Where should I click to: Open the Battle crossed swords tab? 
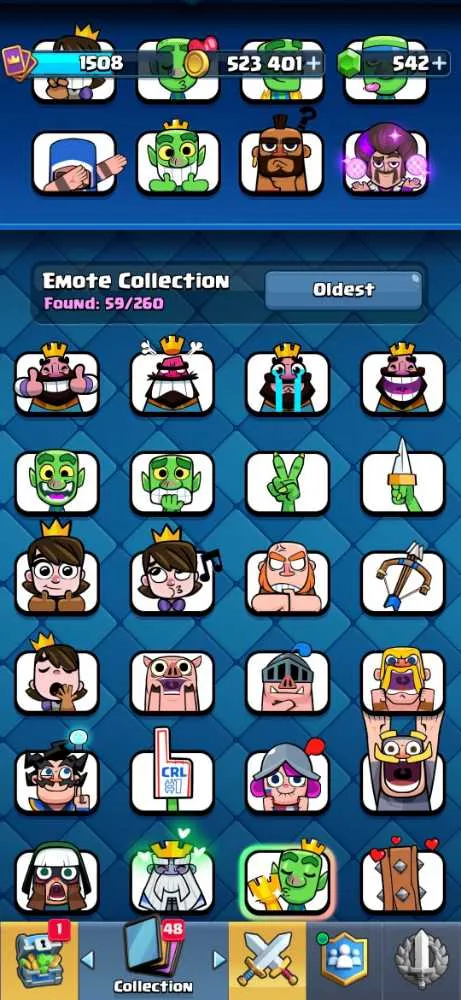coord(267,960)
